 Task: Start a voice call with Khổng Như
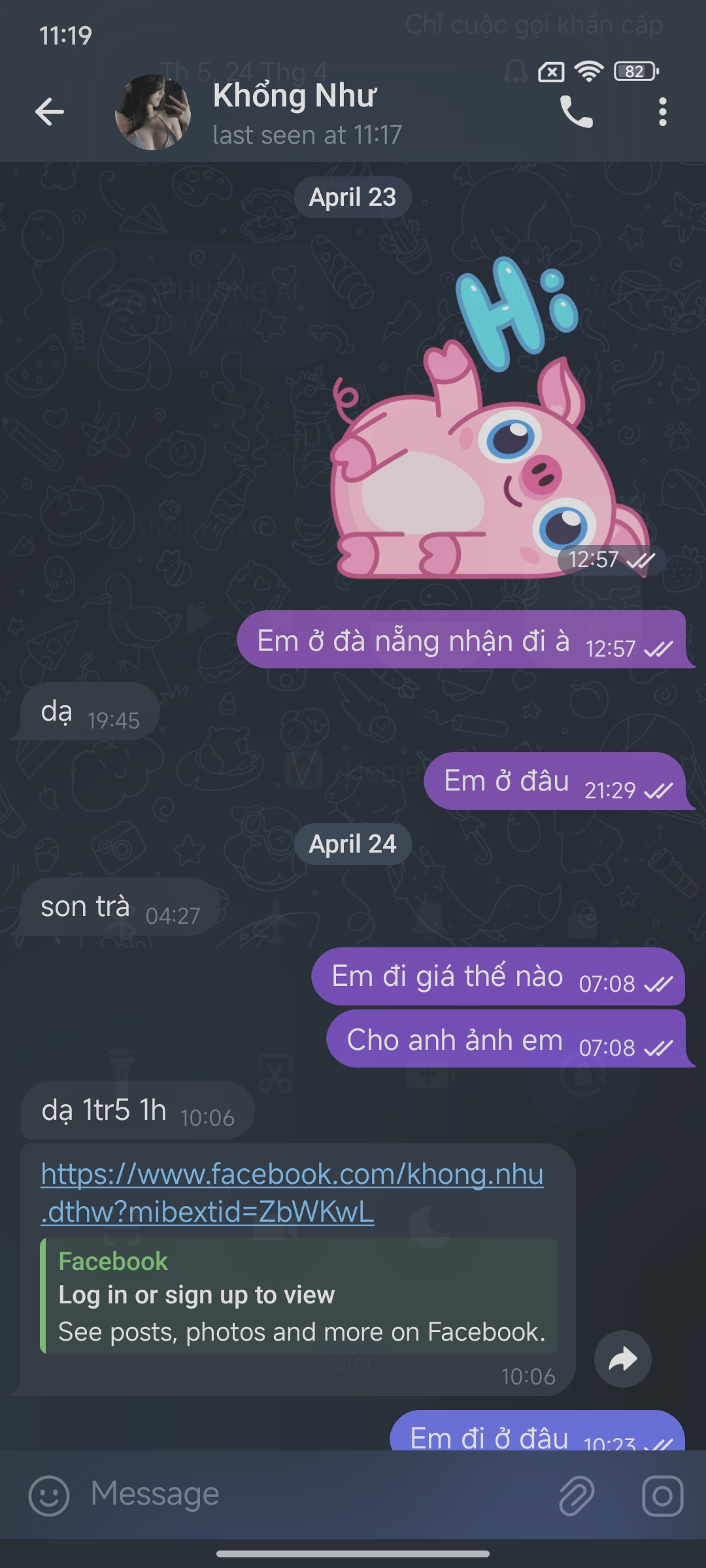coord(576,112)
